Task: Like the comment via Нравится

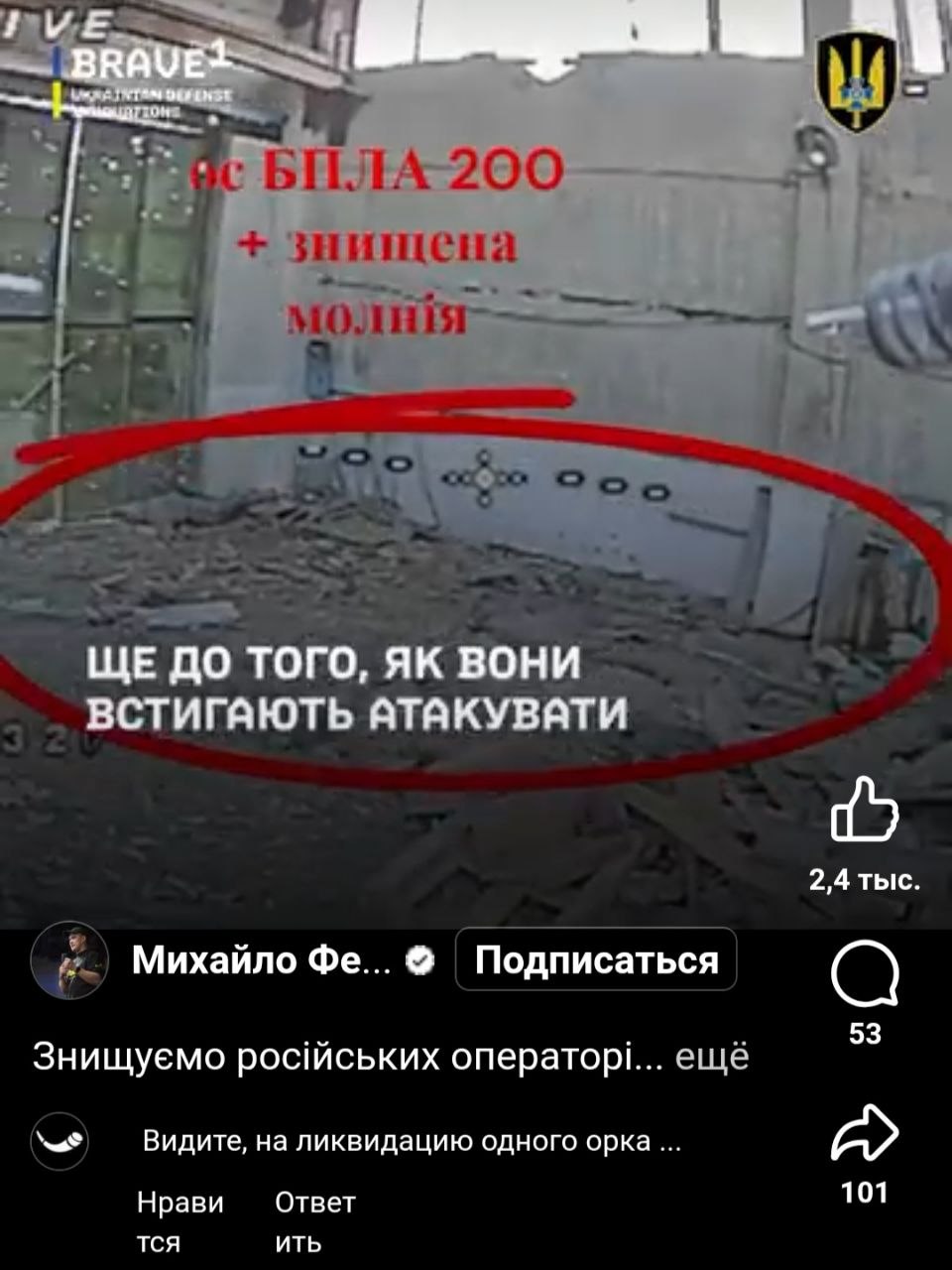Action: [179, 1221]
